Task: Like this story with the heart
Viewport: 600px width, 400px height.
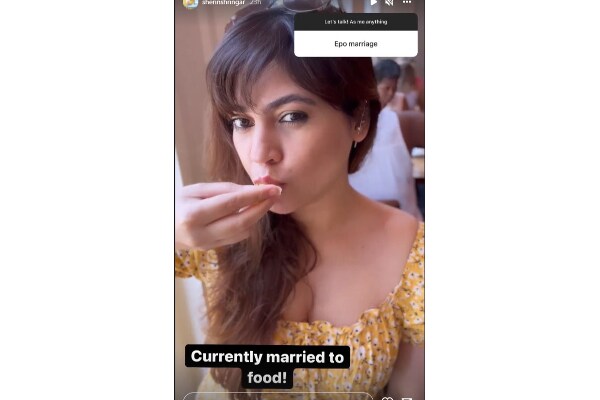Action: click(x=387, y=398)
